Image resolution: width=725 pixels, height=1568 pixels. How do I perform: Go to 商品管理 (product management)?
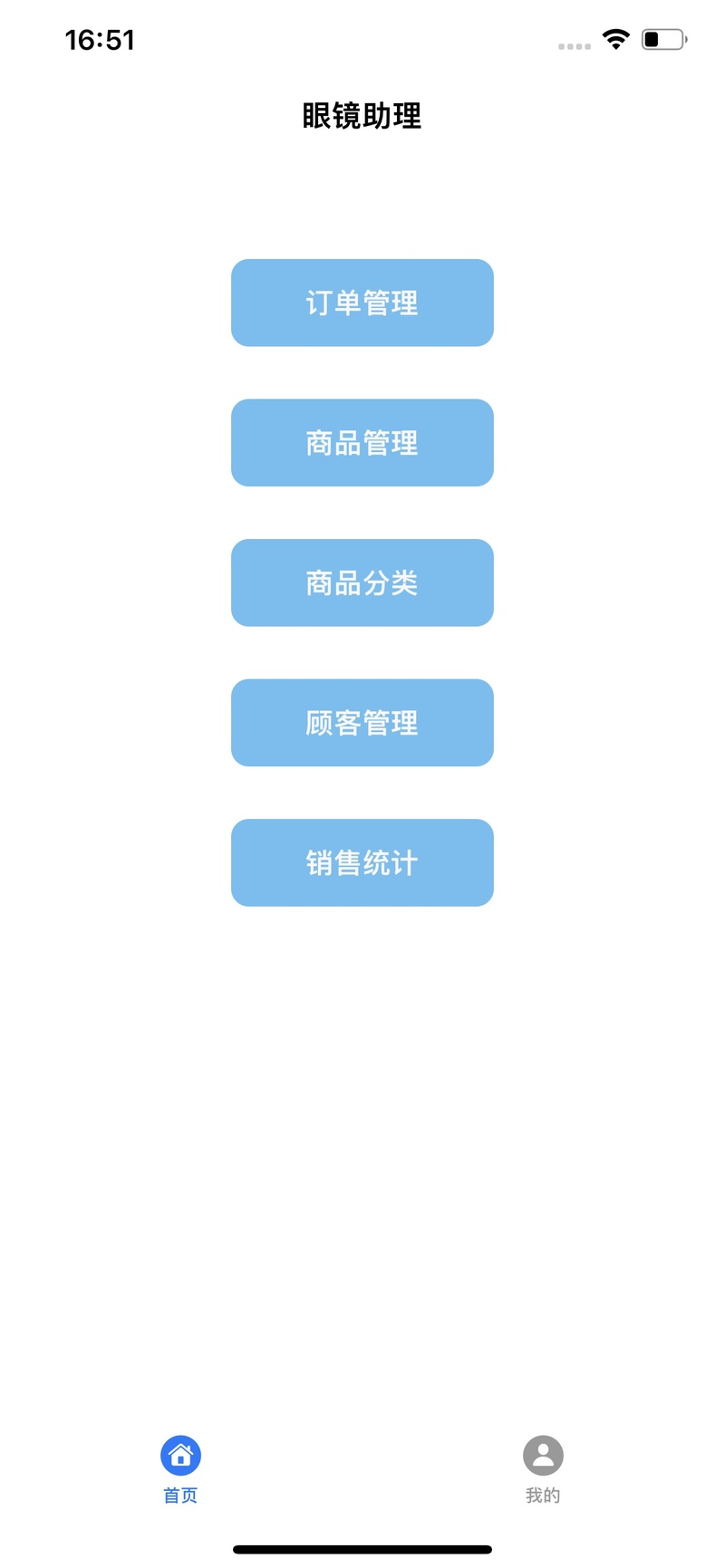click(362, 442)
